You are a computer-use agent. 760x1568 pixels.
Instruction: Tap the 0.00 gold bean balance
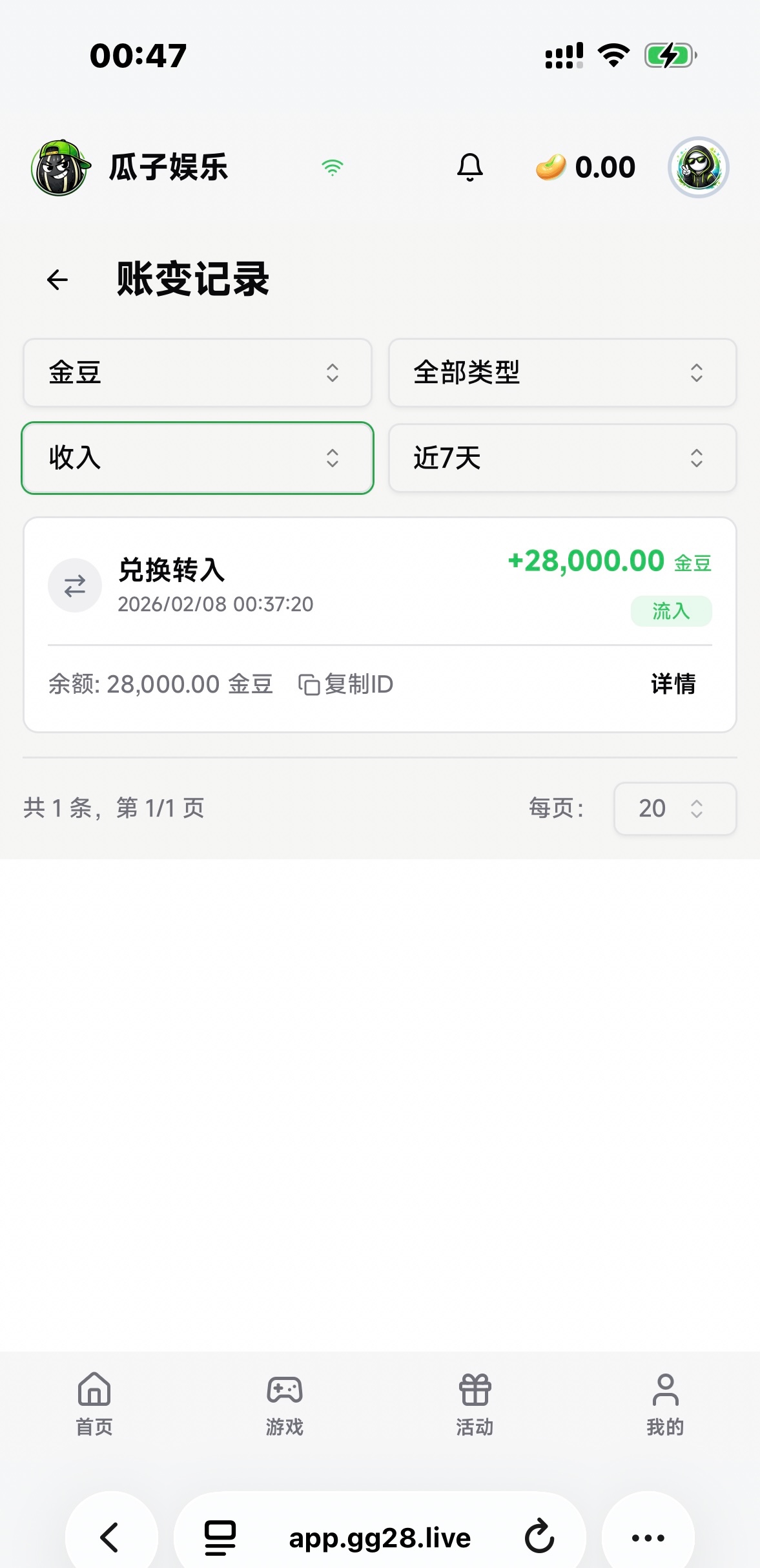[x=586, y=167]
